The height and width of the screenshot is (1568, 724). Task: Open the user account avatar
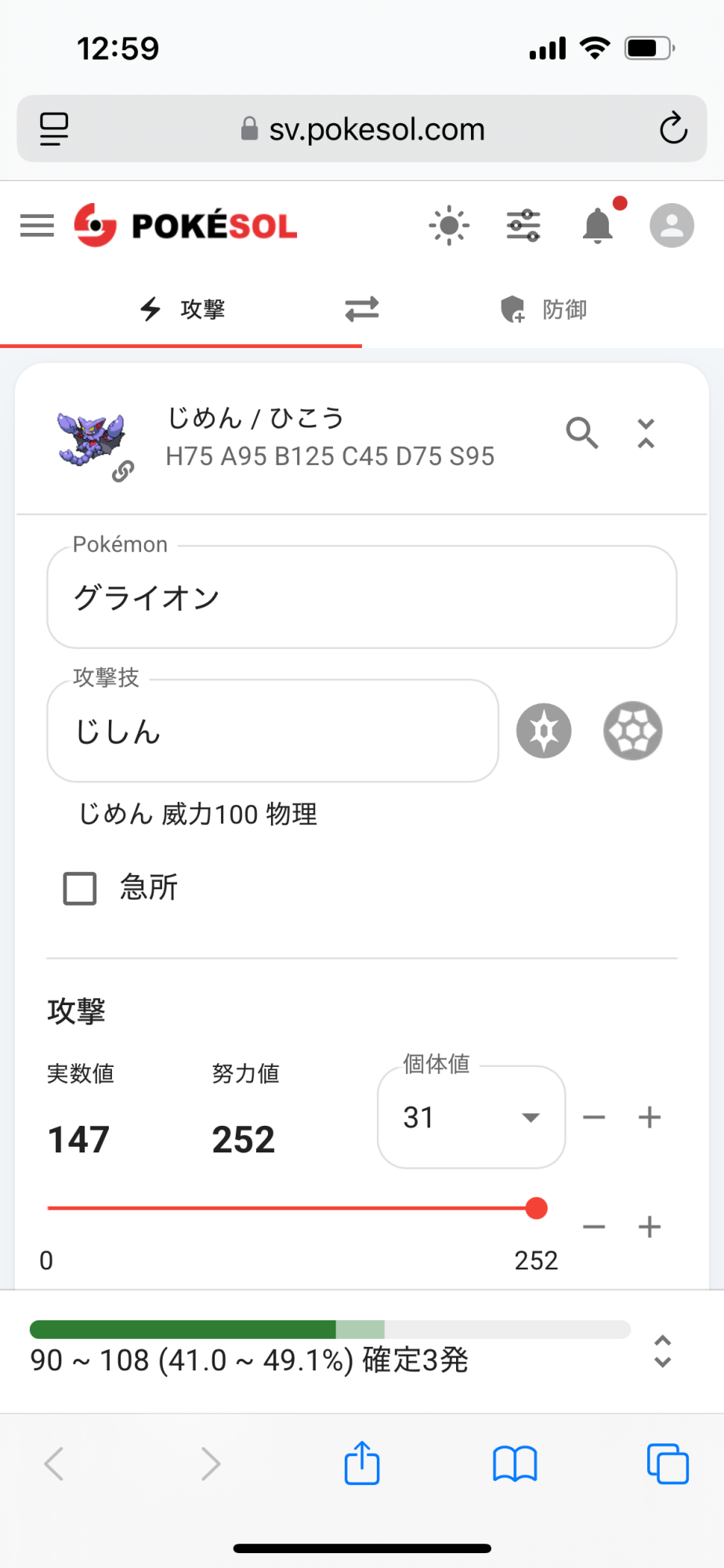click(672, 226)
